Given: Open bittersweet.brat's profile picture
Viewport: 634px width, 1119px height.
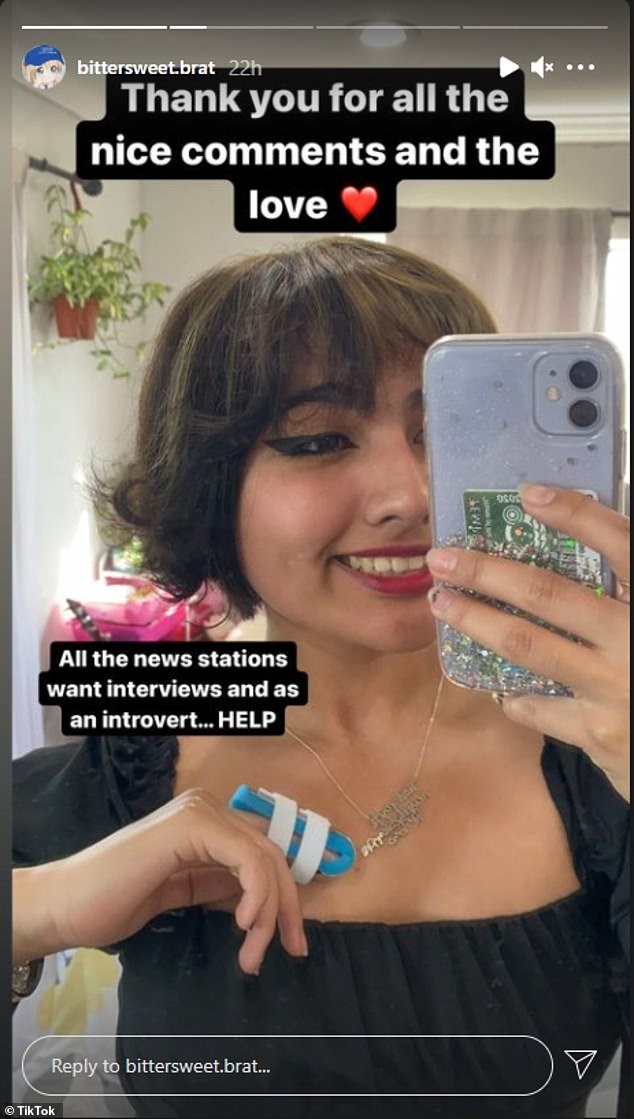Looking at the screenshot, I should tap(43, 67).
